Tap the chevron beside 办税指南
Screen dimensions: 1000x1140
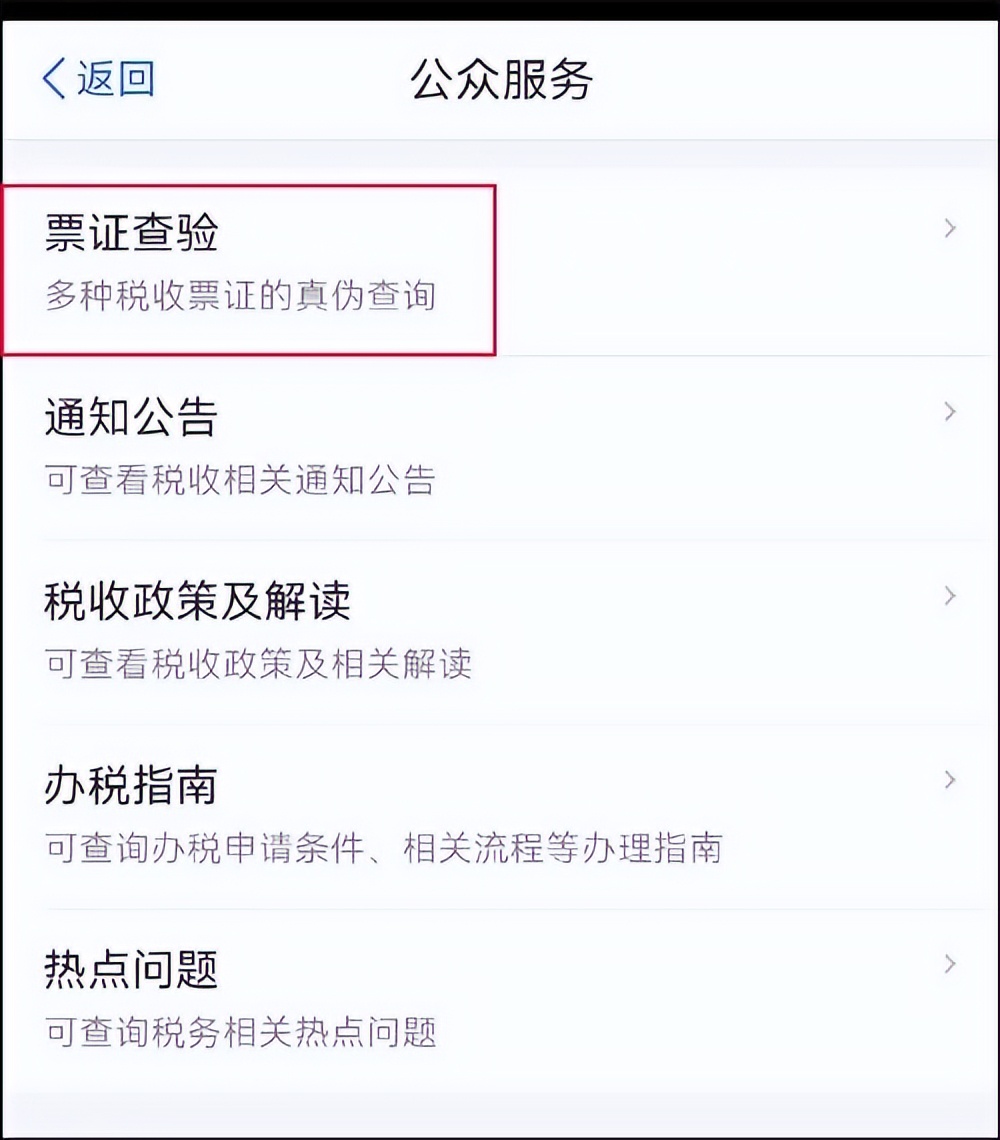coord(948,780)
